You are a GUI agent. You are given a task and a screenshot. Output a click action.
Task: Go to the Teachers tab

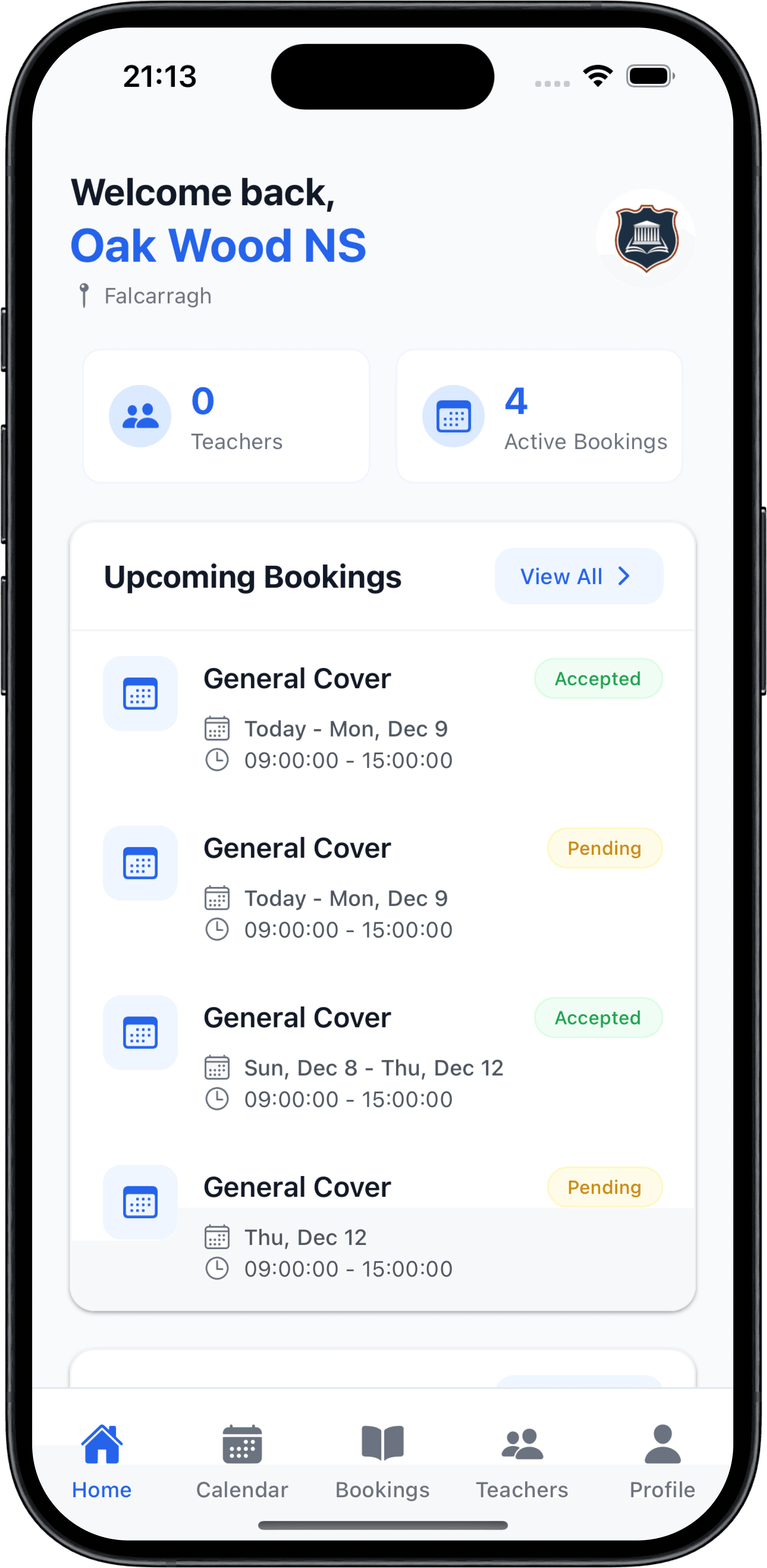click(x=522, y=1461)
